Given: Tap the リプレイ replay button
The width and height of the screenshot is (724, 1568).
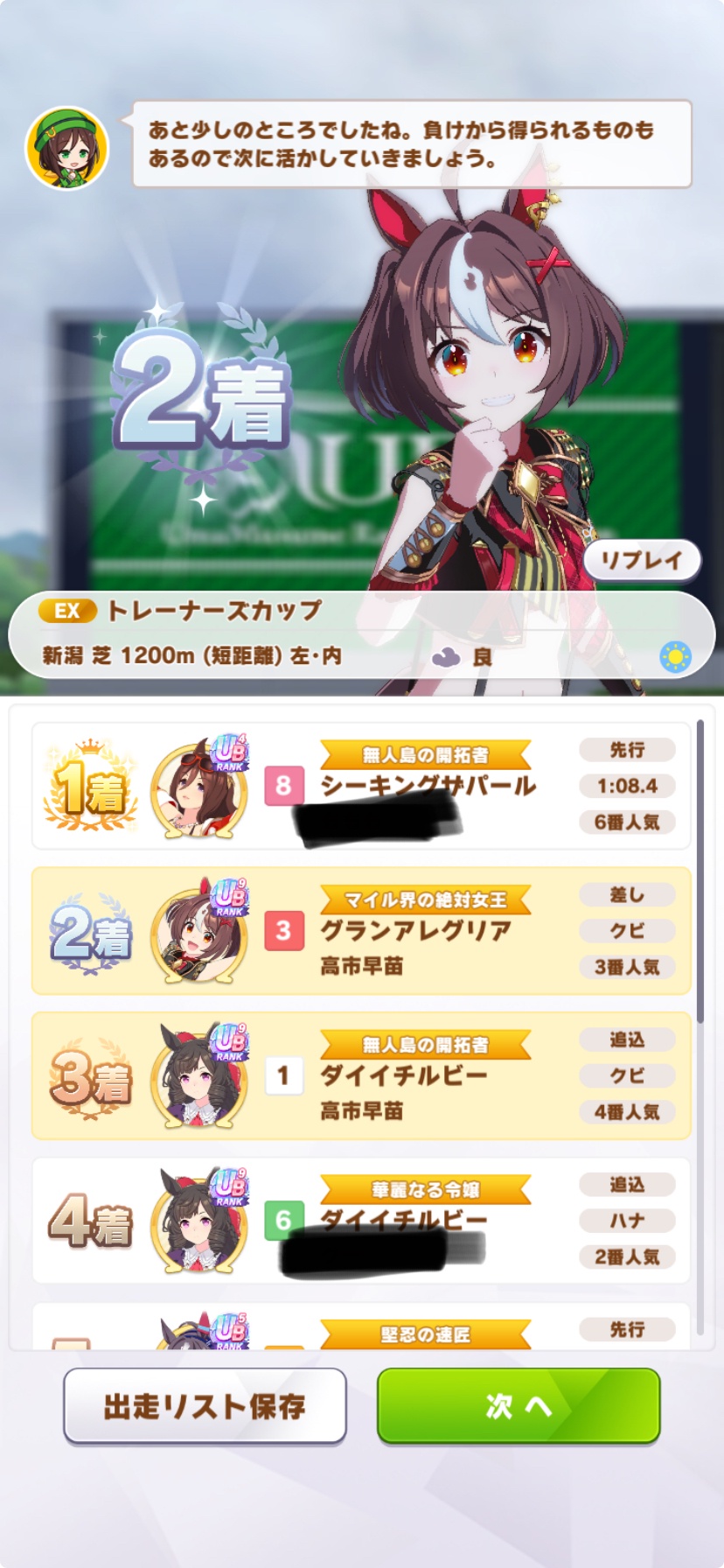Looking at the screenshot, I should click(x=642, y=560).
